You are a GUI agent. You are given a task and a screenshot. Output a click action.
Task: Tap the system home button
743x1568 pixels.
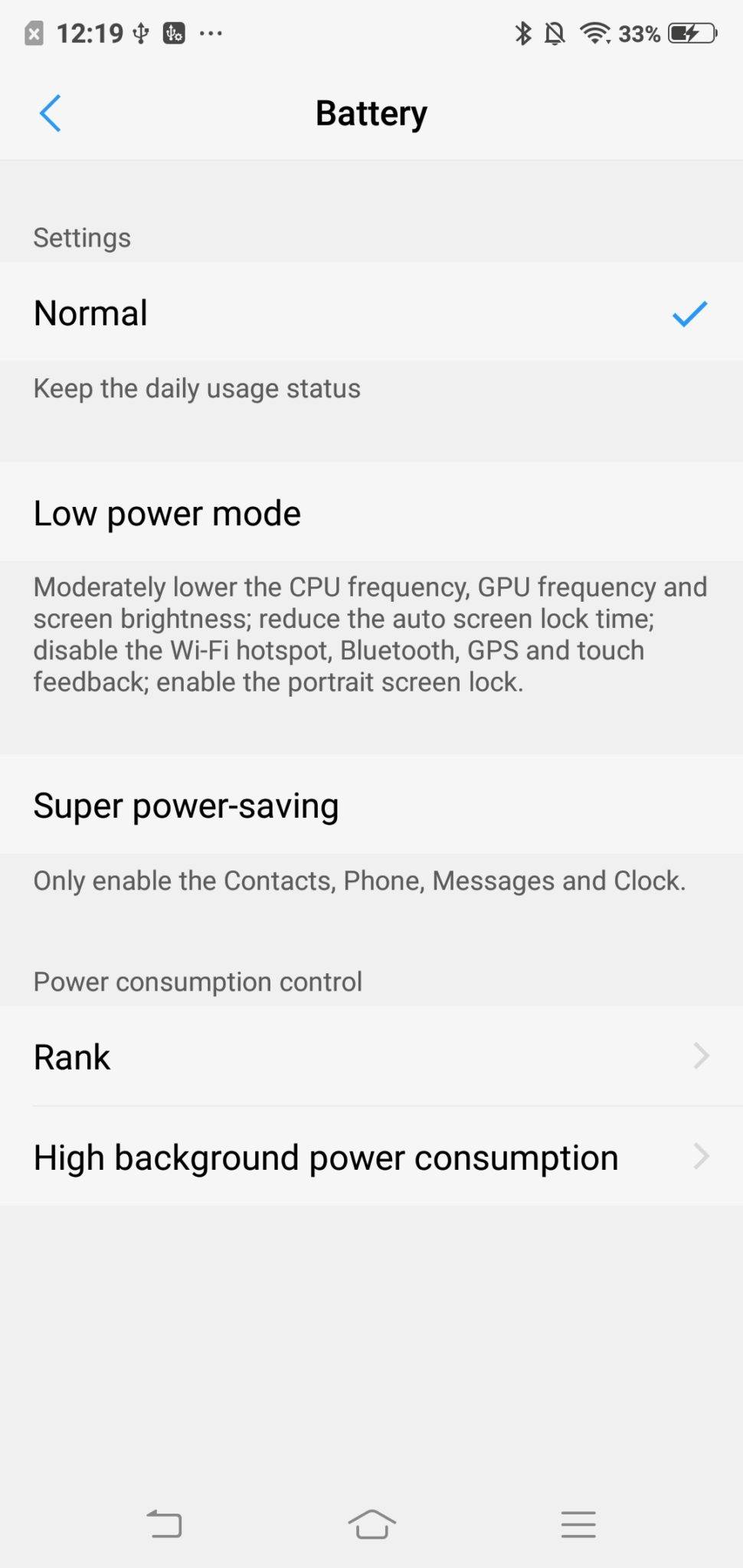click(371, 1524)
